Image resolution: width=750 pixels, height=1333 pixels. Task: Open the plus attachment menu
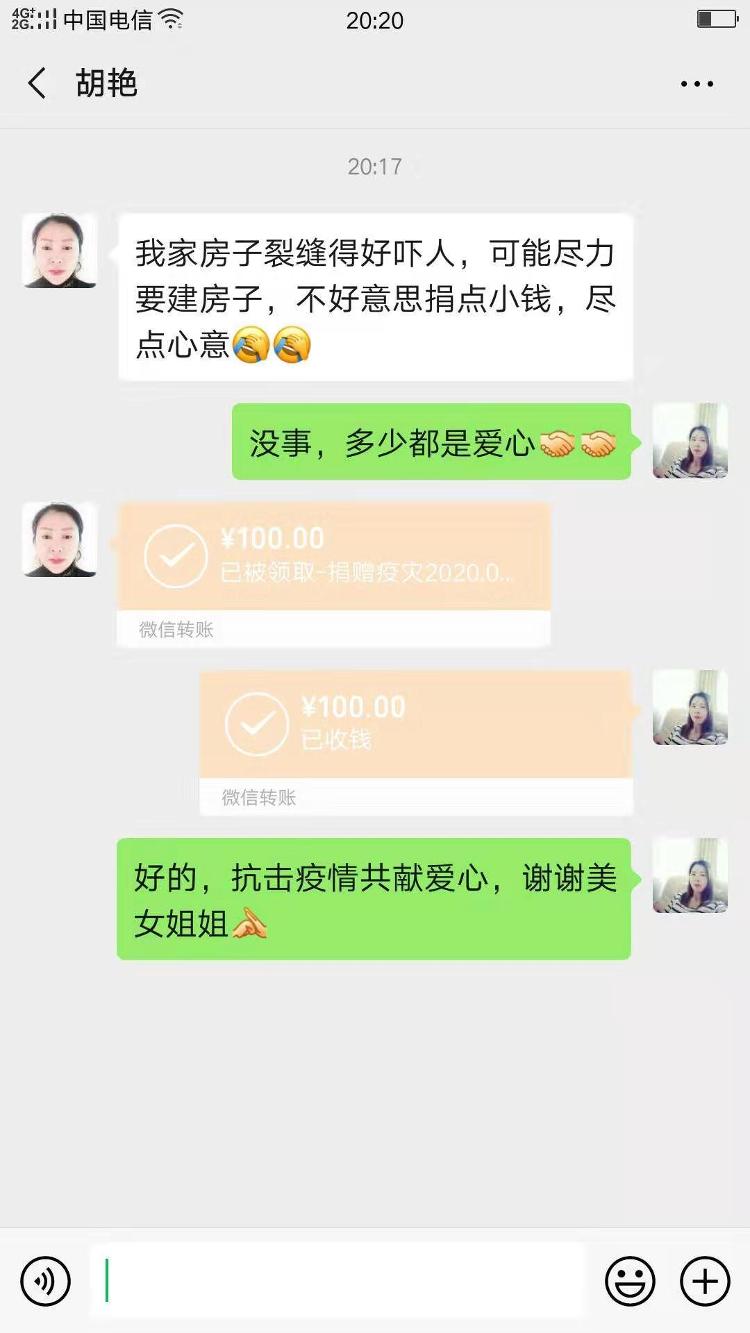point(705,1281)
